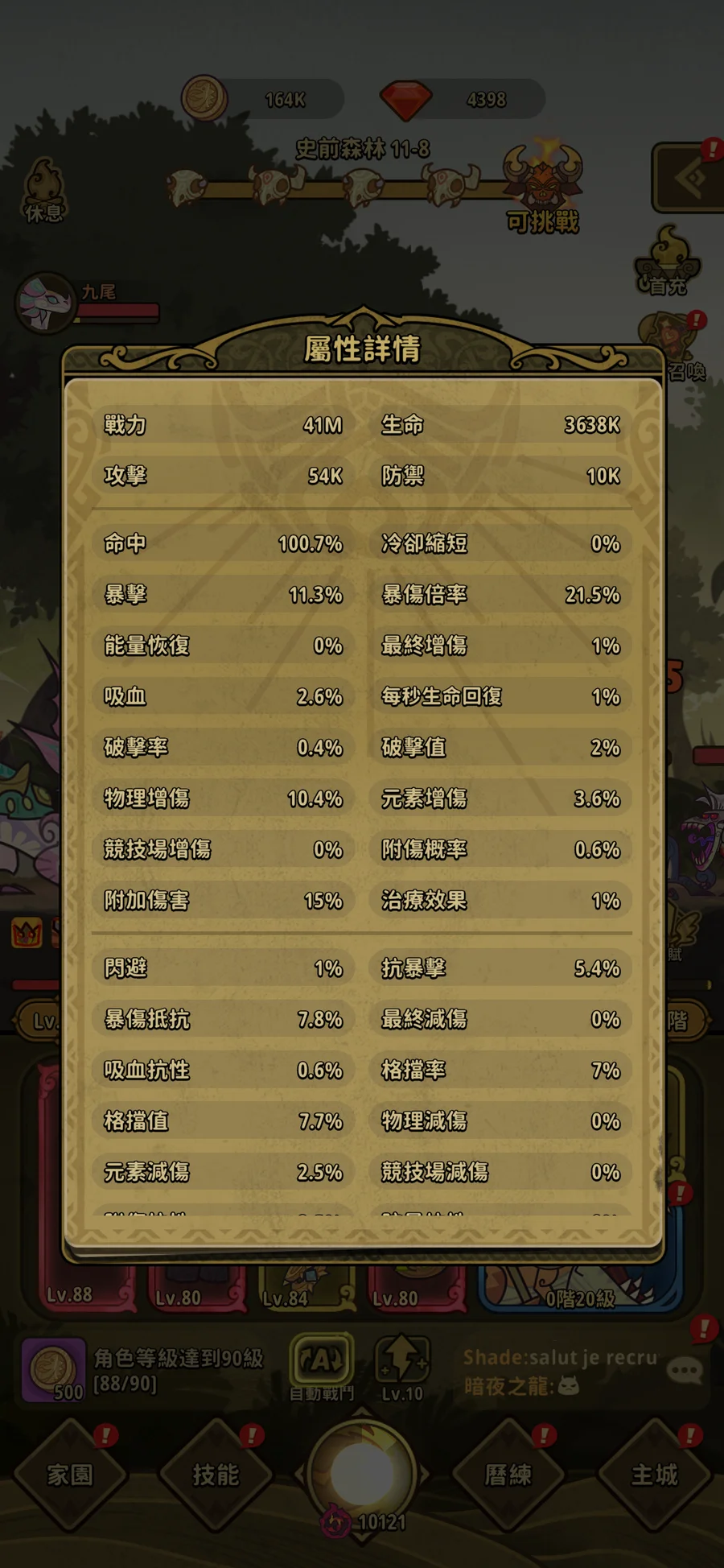The image size is (724, 1568).
Task: Toggle 自動戰鬥 auto battle
Action: coord(322,1368)
